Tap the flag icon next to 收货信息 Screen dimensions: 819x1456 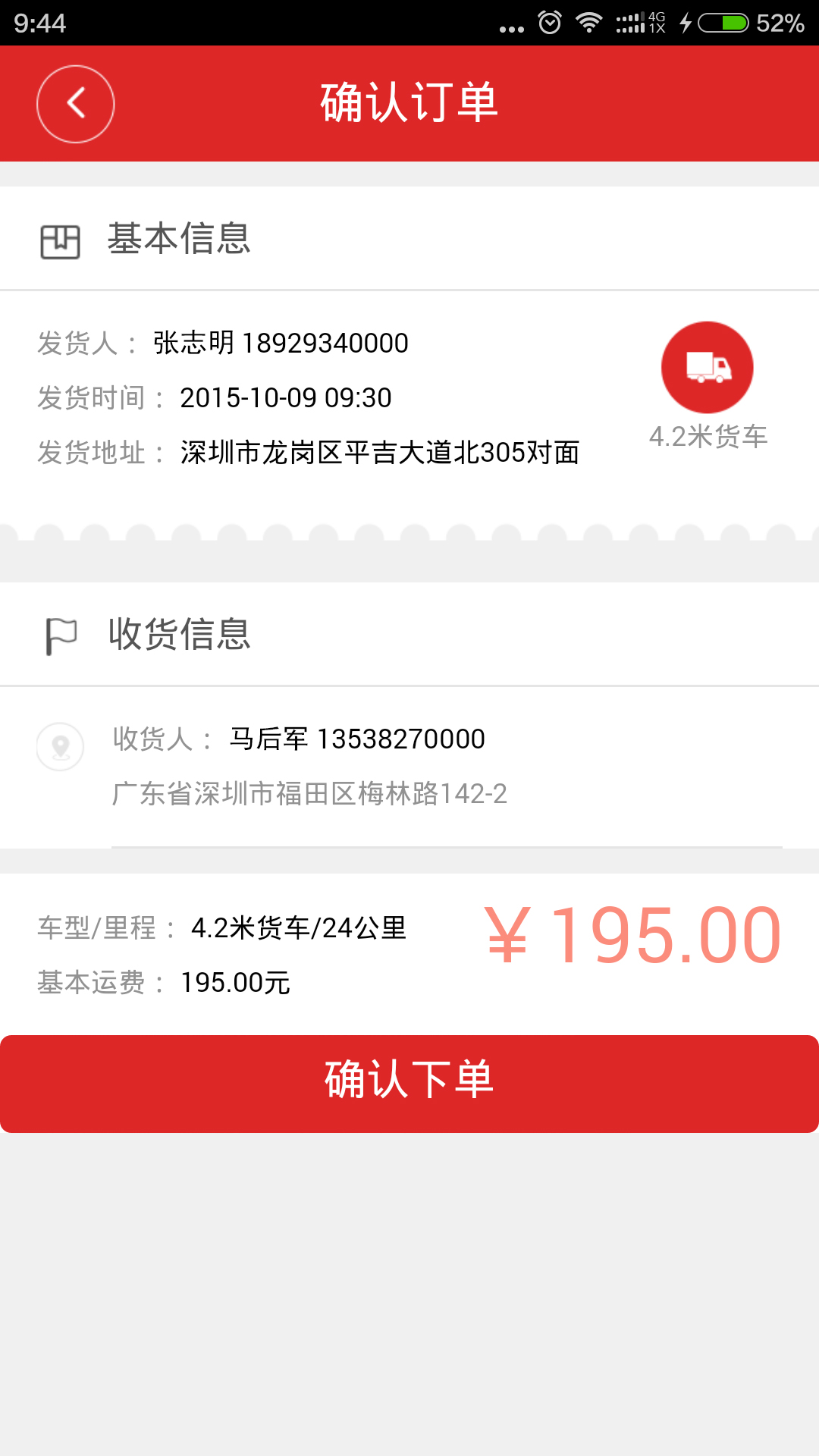click(61, 637)
